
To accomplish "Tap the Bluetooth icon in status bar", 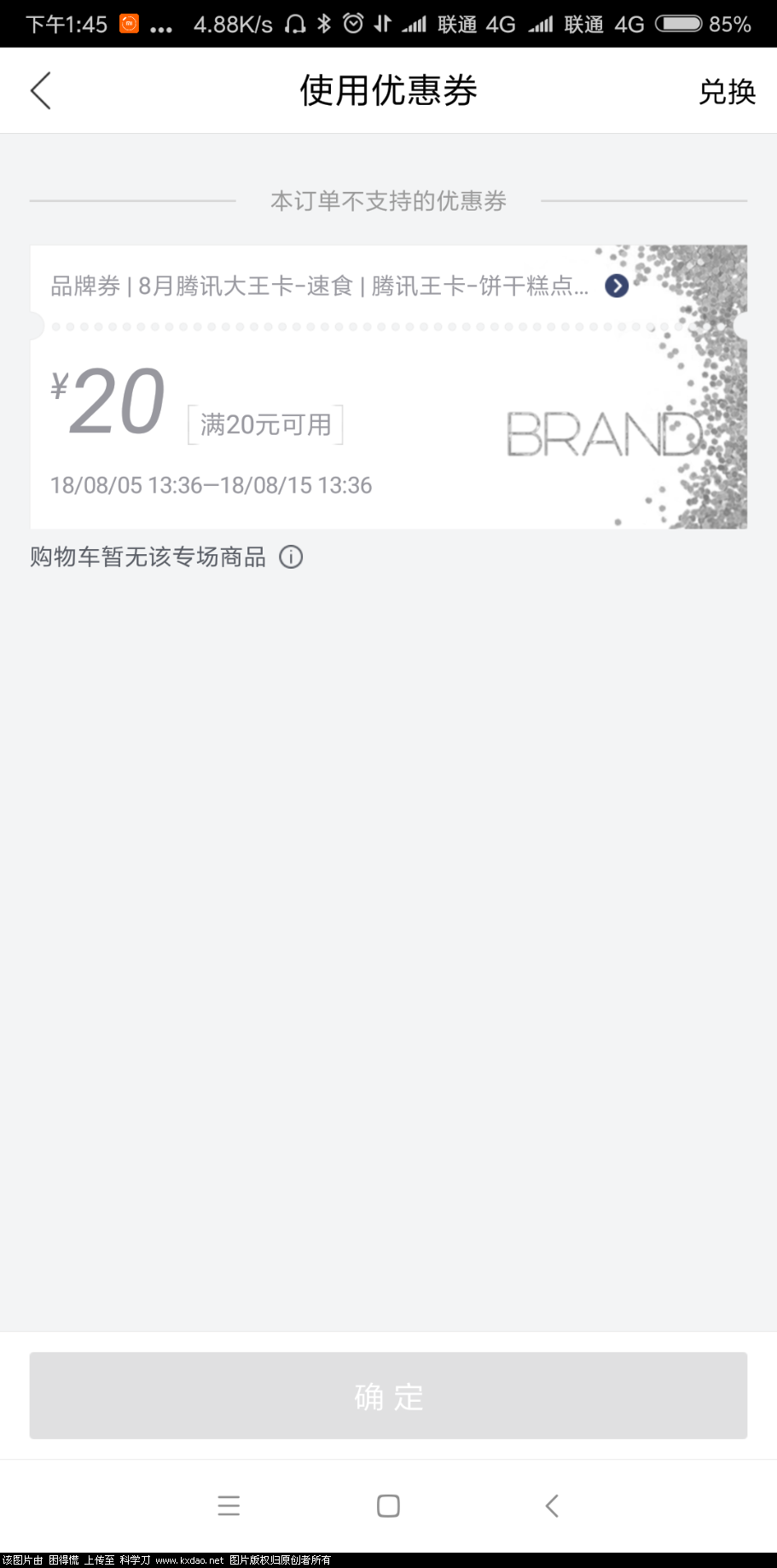I will point(322,23).
